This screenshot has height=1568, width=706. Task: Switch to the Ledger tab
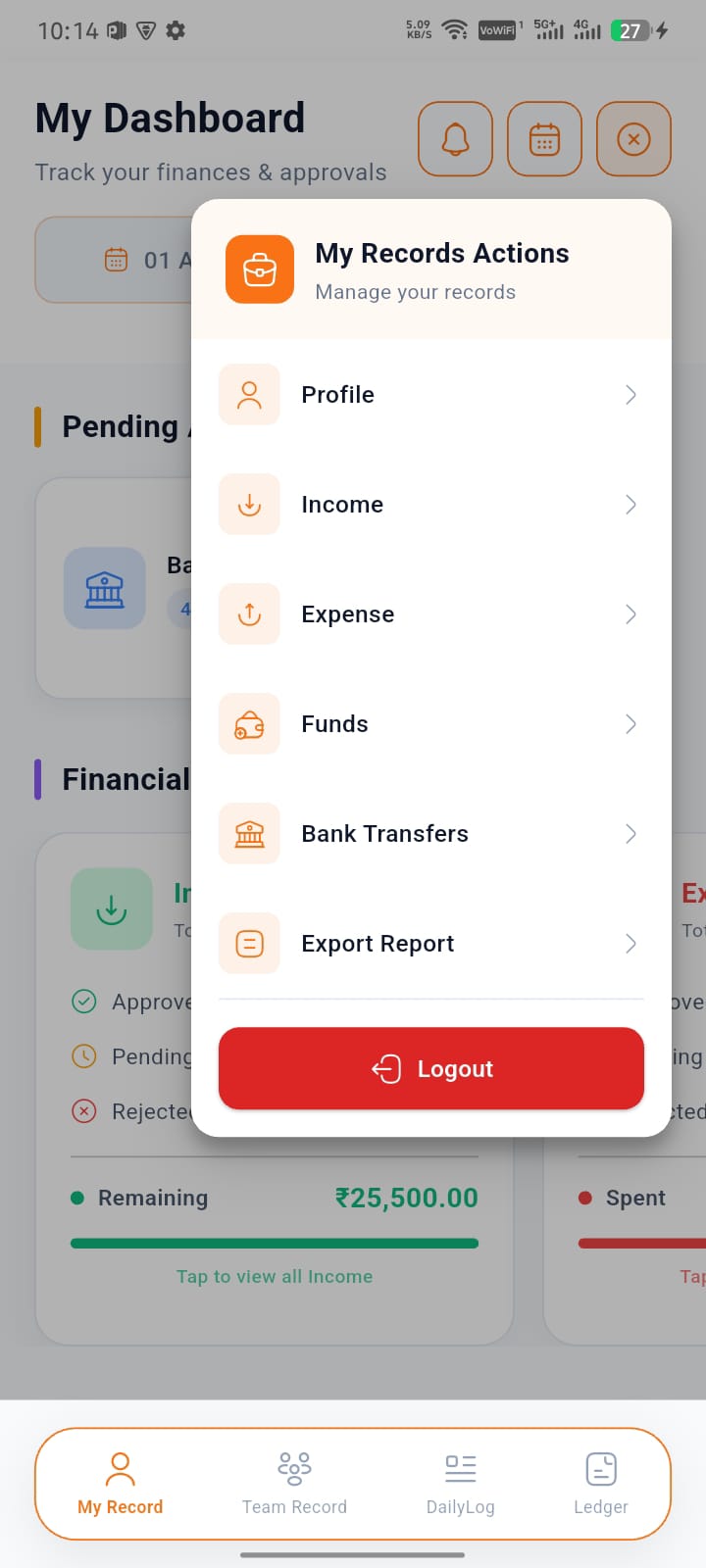tap(600, 1483)
